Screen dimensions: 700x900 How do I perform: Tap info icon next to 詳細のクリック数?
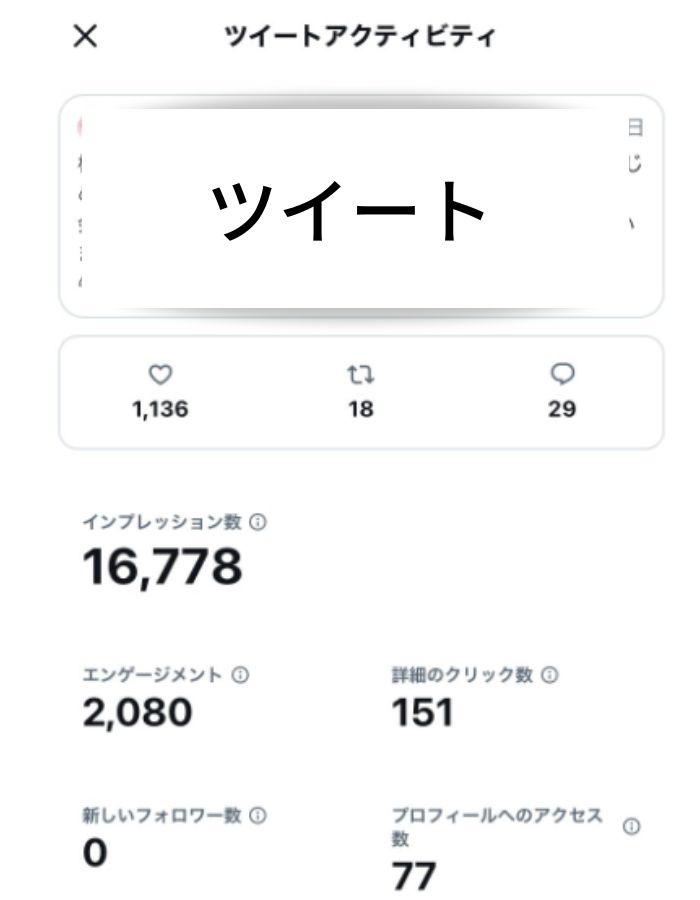tap(549, 675)
